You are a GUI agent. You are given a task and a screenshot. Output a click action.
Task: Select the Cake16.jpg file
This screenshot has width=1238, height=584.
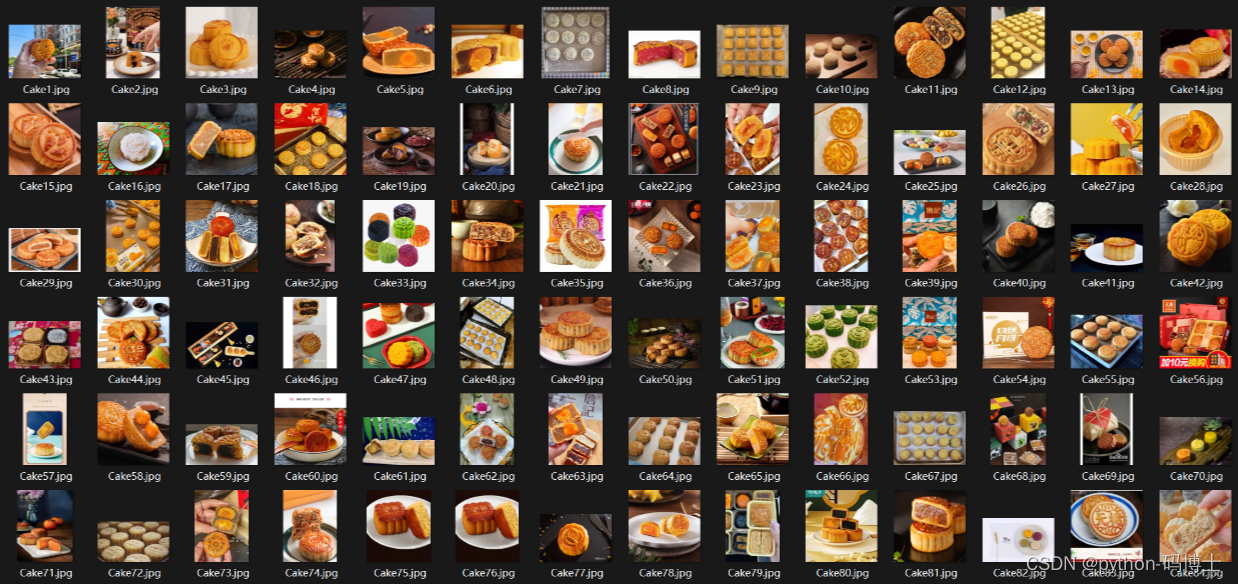(x=133, y=149)
